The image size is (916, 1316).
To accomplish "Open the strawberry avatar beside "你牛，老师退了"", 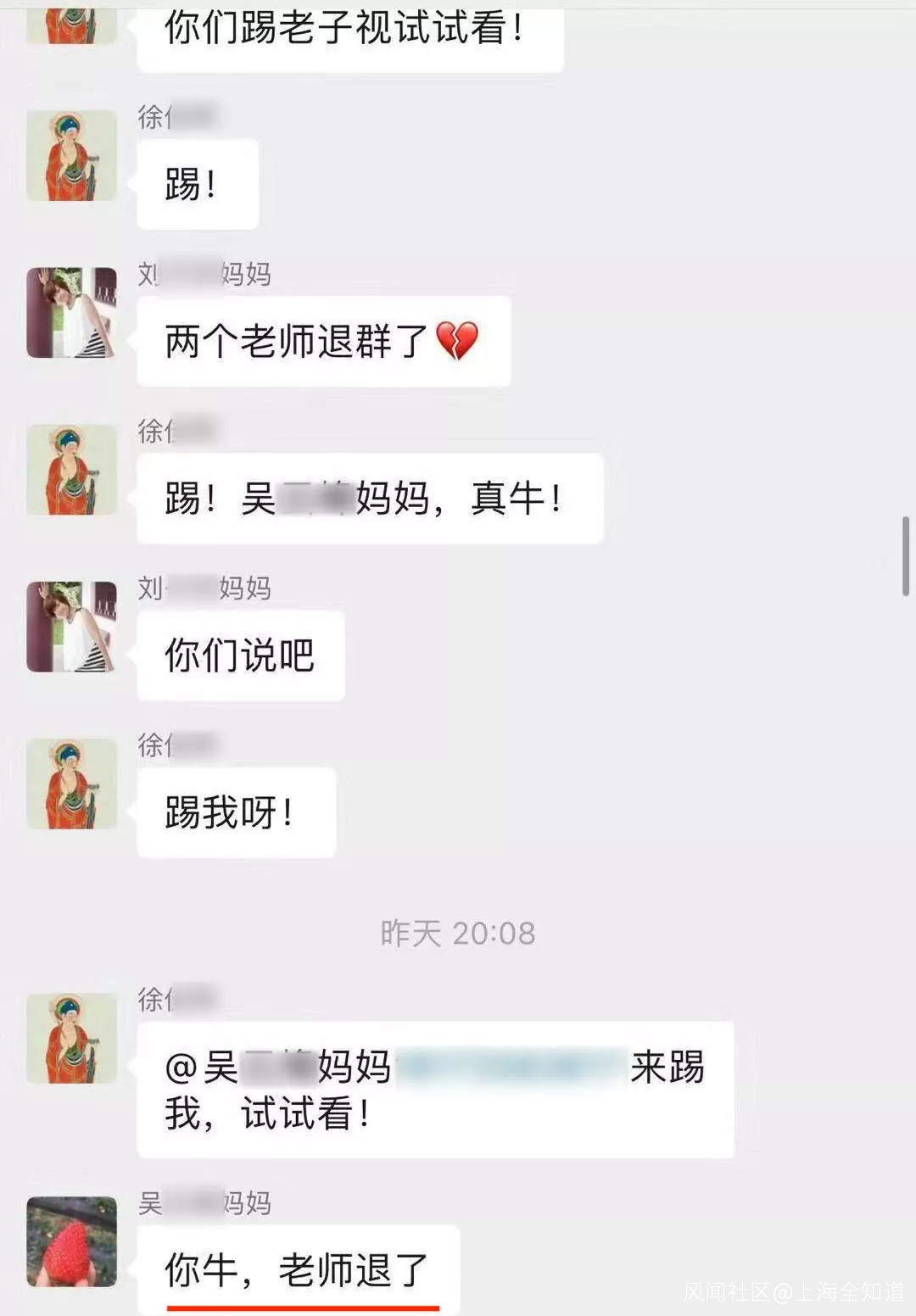I will 71,1241.
